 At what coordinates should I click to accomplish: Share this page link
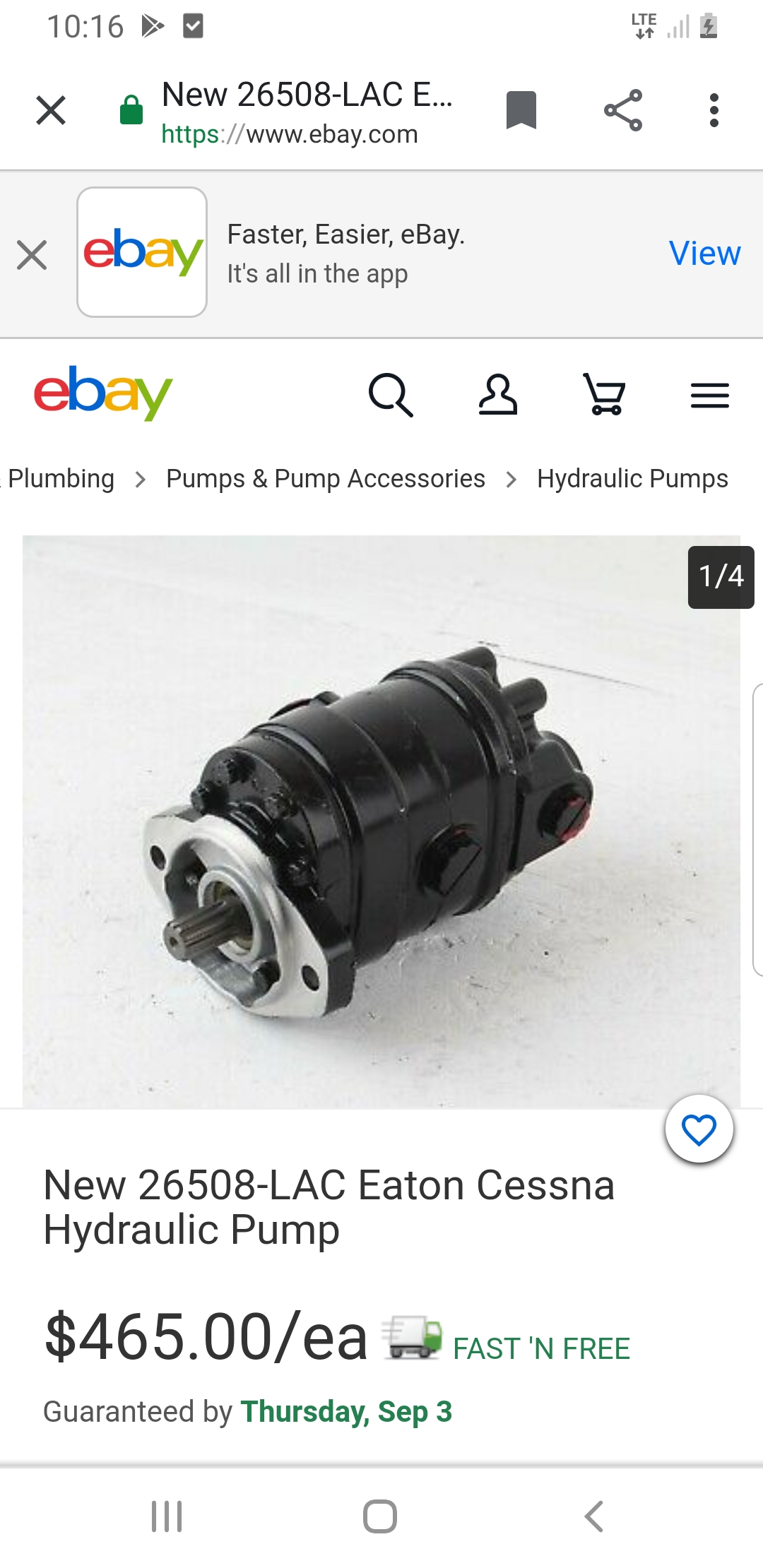click(x=623, y=110)
